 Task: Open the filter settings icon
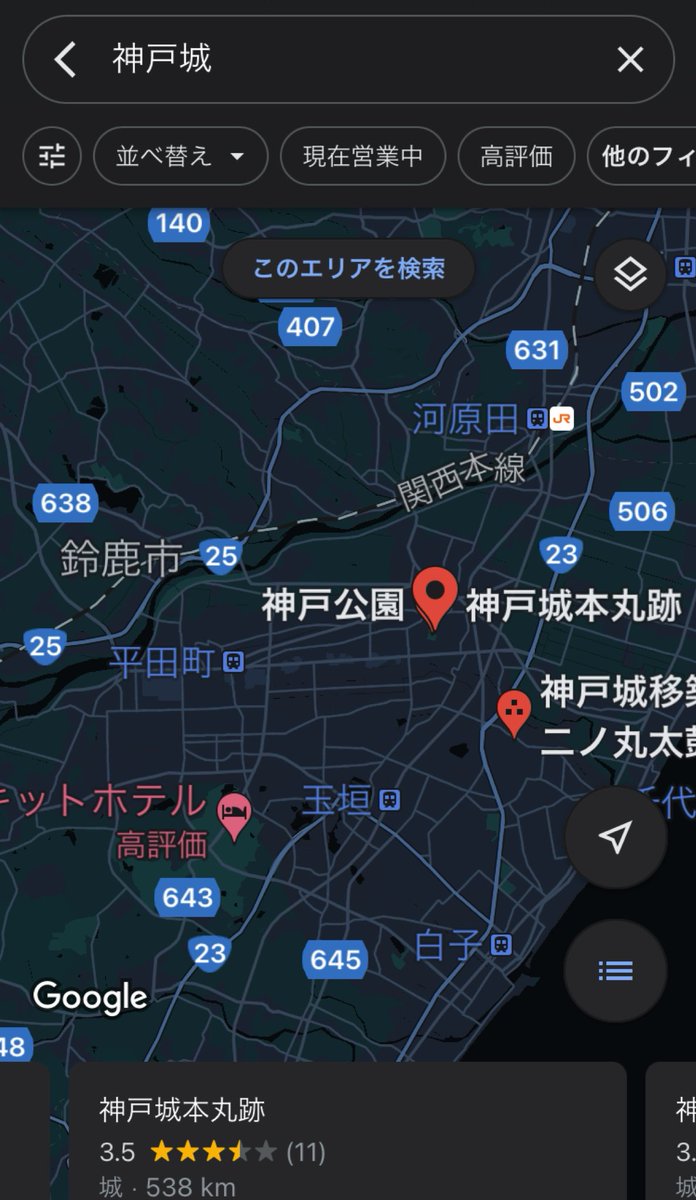coord(52,156)
